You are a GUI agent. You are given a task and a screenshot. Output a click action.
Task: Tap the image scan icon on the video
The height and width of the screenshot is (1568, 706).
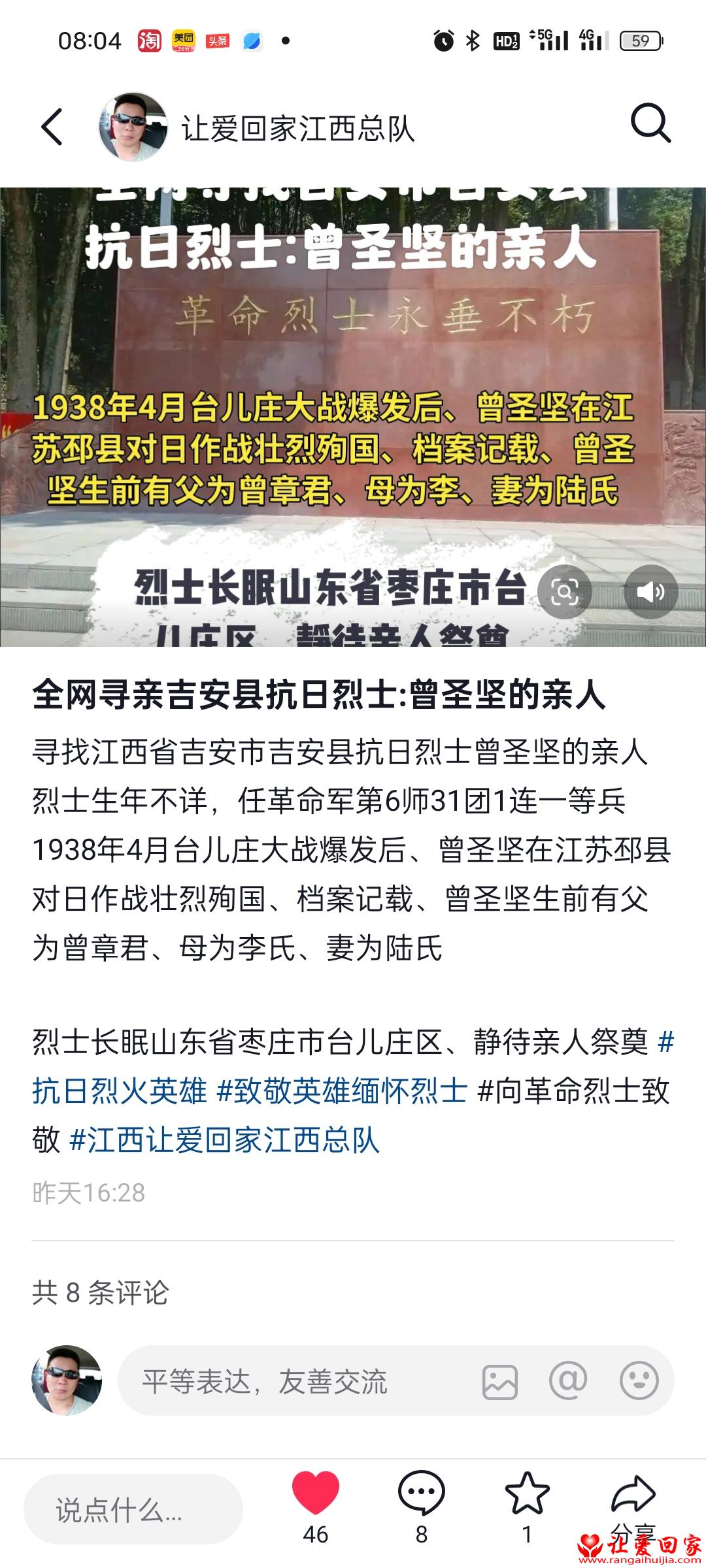click(x=564, y=592)
